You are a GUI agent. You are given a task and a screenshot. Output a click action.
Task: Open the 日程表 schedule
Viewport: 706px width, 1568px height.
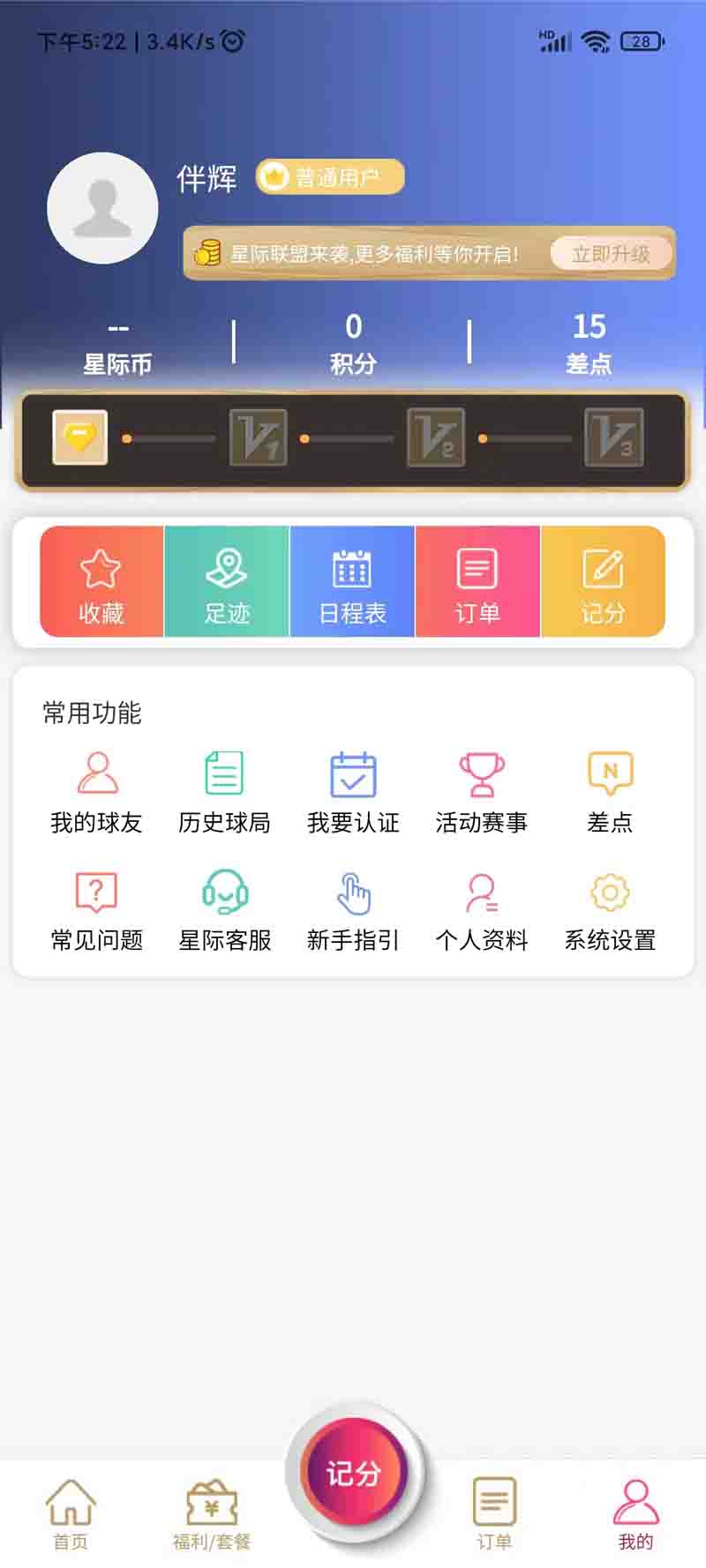pyautogui.click(x=352, y=582)
